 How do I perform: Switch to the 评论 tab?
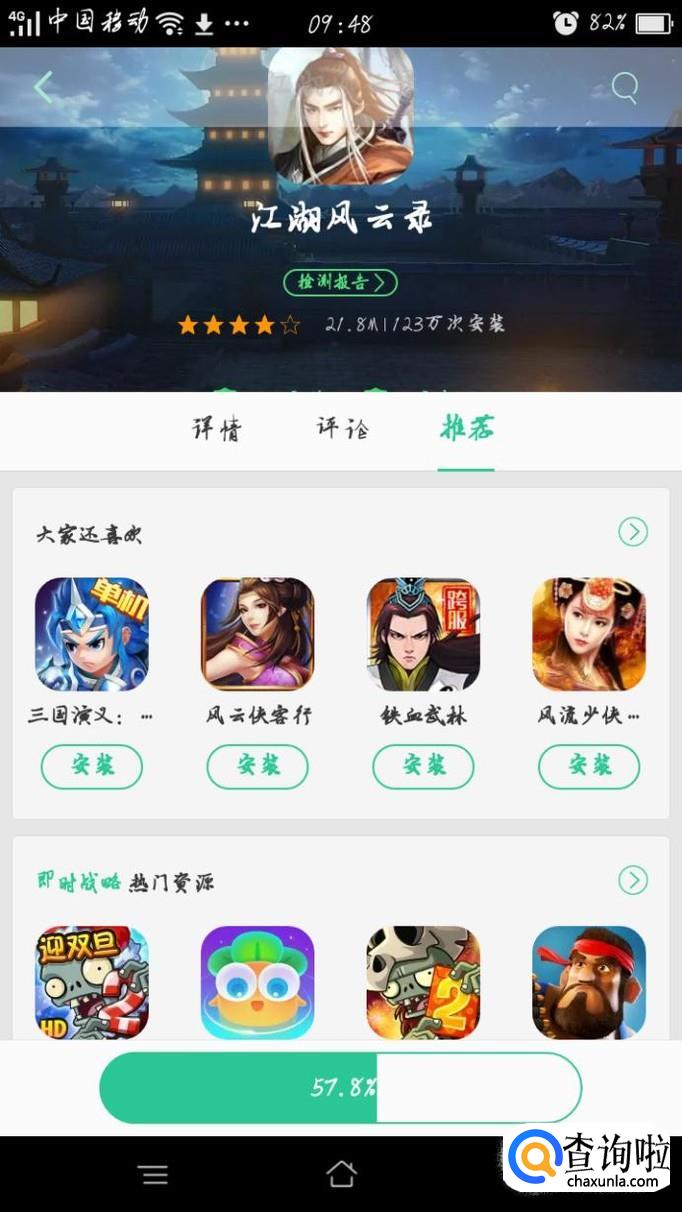(342, 429)
